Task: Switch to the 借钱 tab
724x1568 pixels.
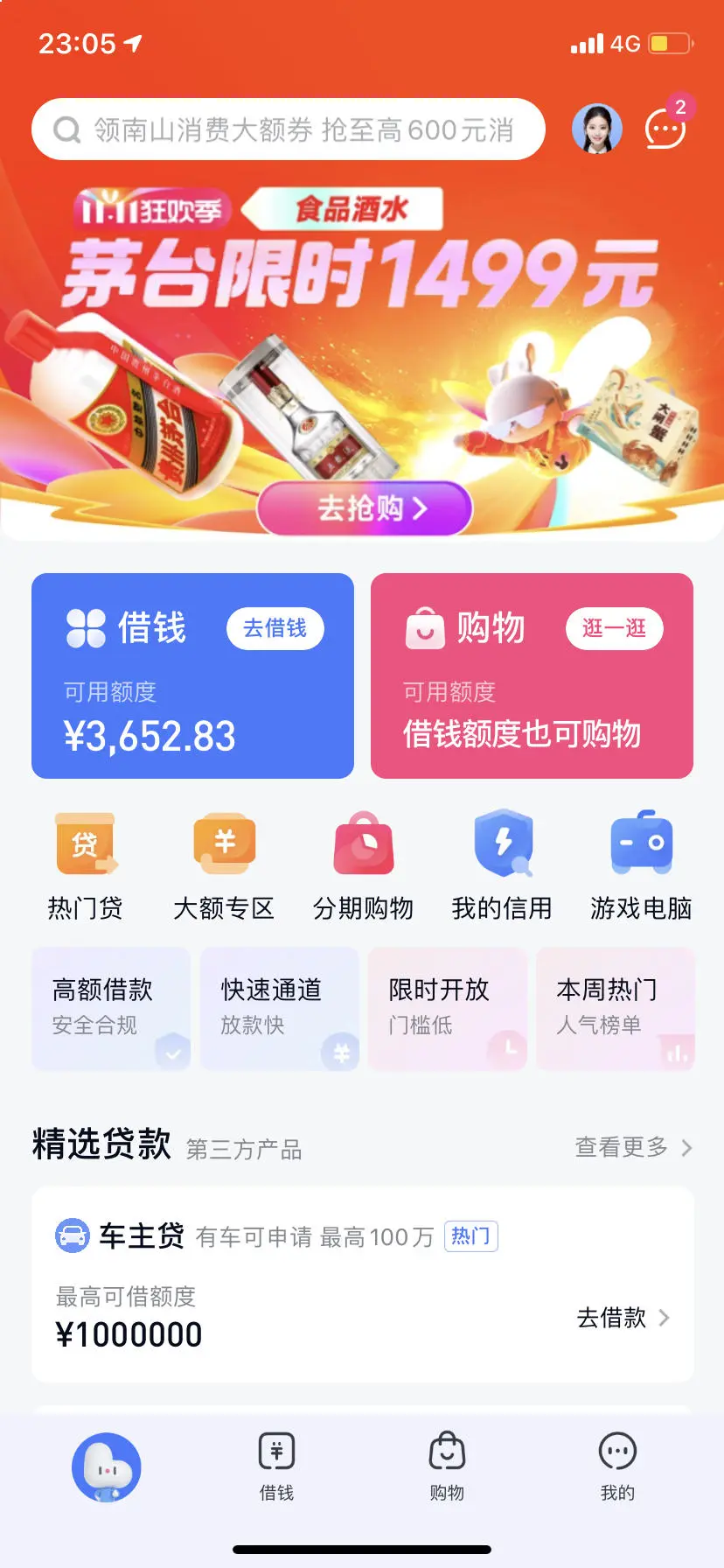Action: (x=276, y=1466)
